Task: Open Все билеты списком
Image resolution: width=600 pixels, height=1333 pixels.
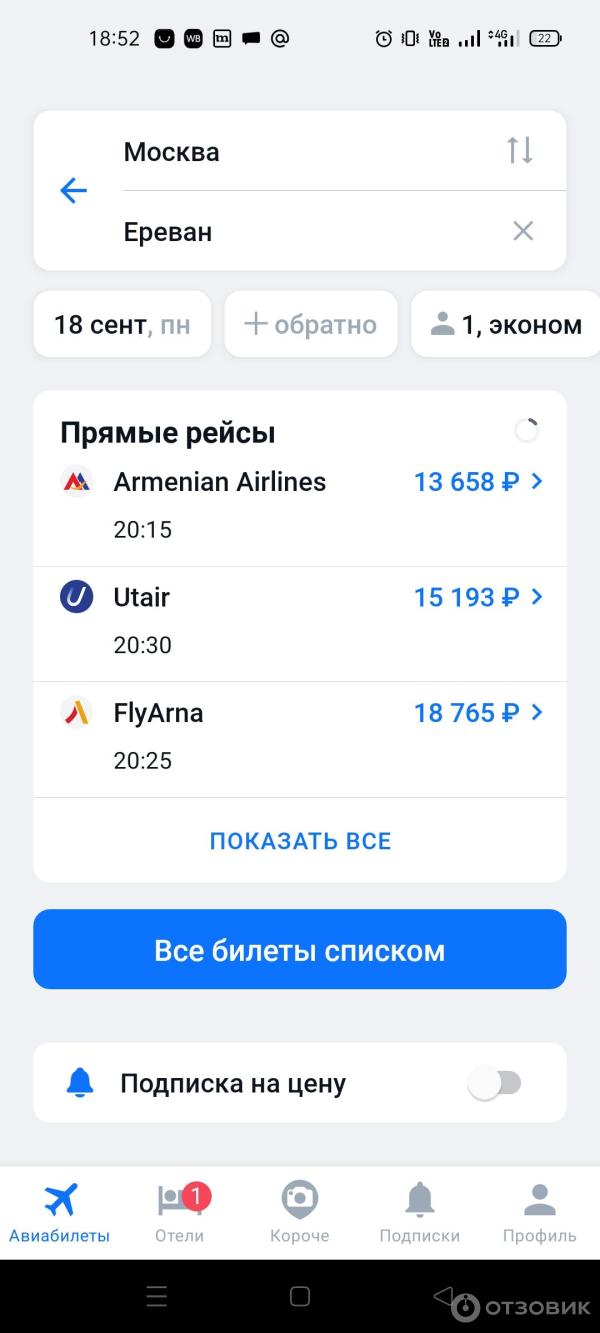Action: coord(300,949)
